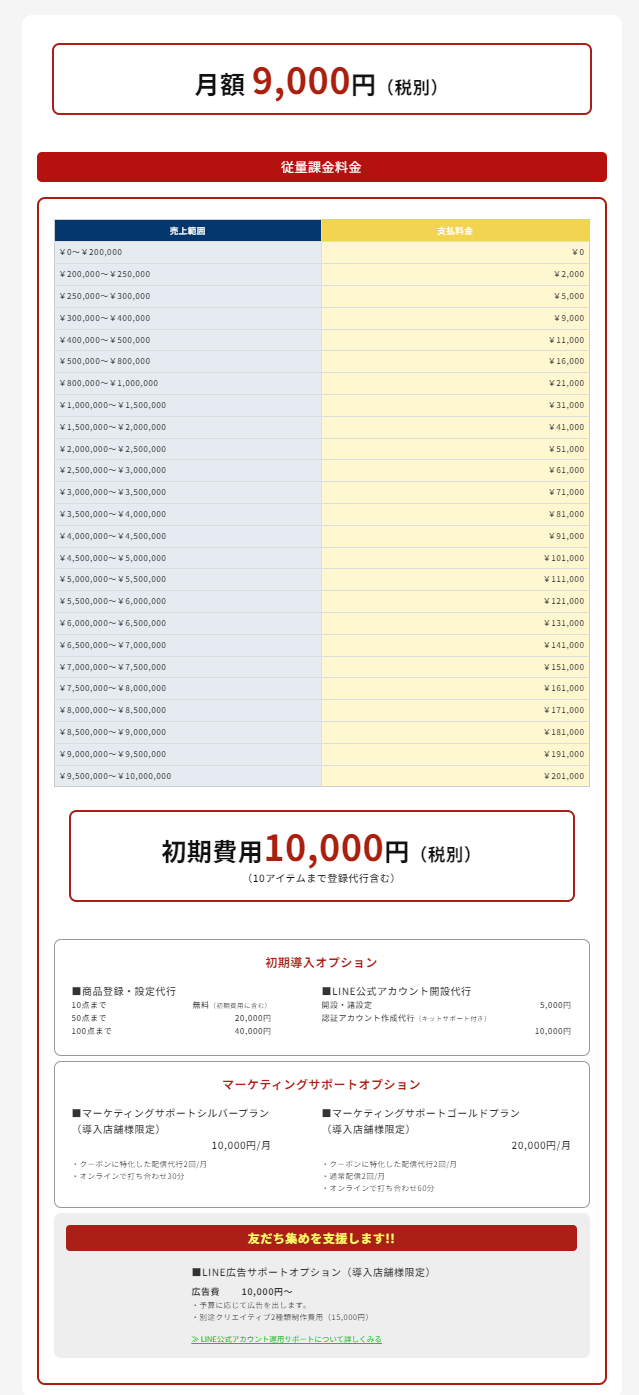
Task: Open the LINE公式アカウント運用サポート details link
Action: point(286,1339)
